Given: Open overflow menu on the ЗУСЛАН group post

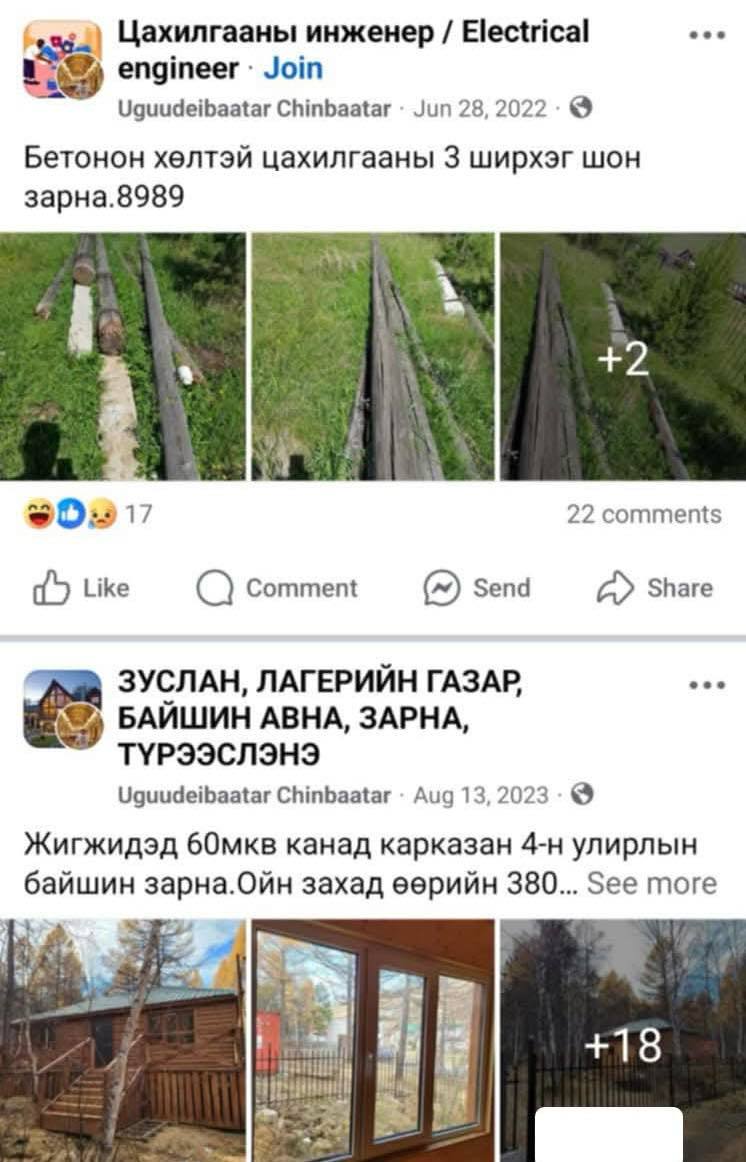Looking at the screenshot, I should (707, 686).
